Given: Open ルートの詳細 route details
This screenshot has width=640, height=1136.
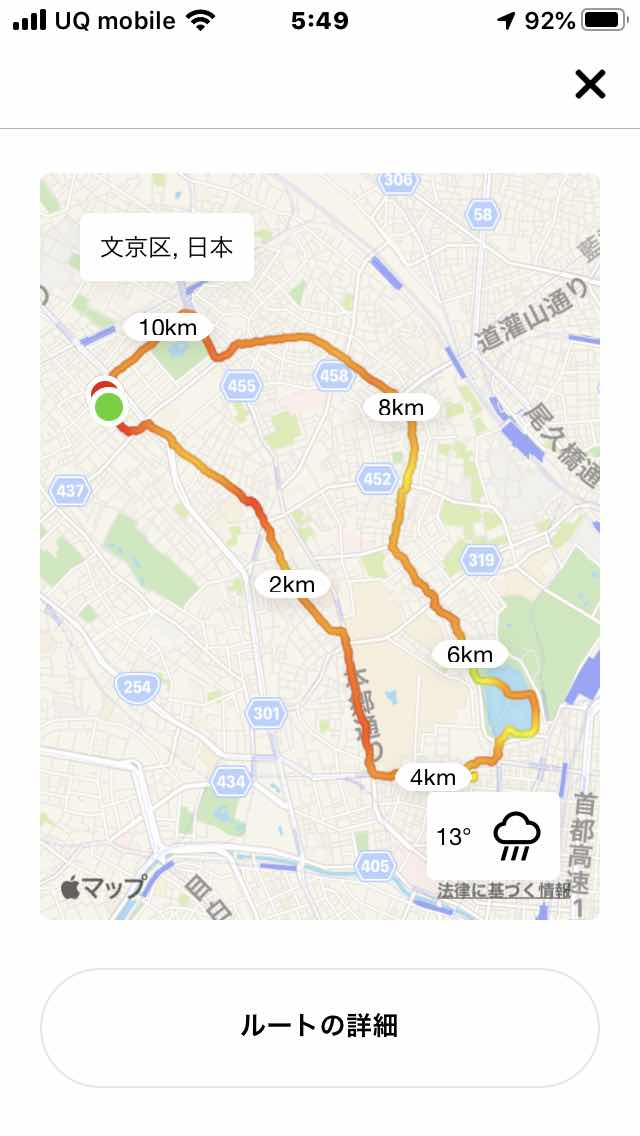Looking at the screenshot, I should 320,1026.
